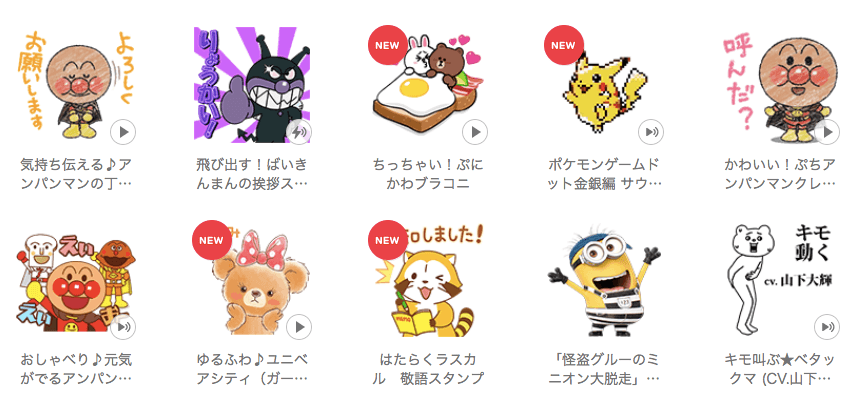Open the 気持ち伝える♪アンパンマン sticker pack
The width and height of the screenshot is (851, 406).
76,84
